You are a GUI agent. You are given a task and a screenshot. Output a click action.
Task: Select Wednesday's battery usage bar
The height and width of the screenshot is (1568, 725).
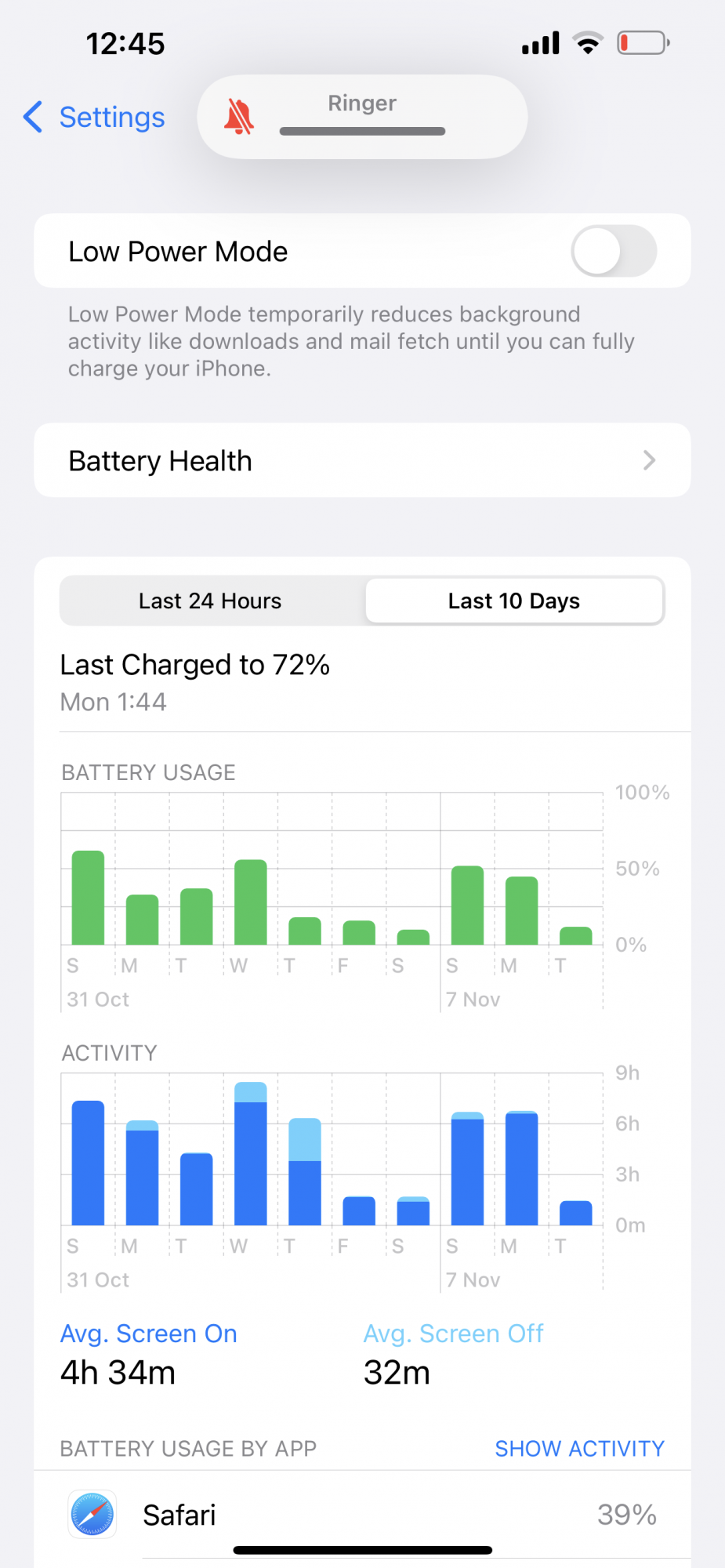(251, 902)
